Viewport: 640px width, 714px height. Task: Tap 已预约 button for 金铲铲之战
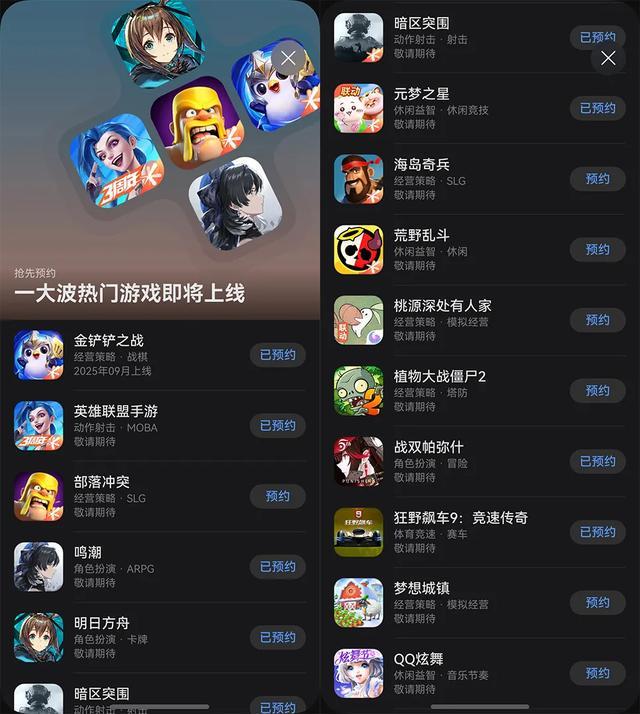click(277, 355)
